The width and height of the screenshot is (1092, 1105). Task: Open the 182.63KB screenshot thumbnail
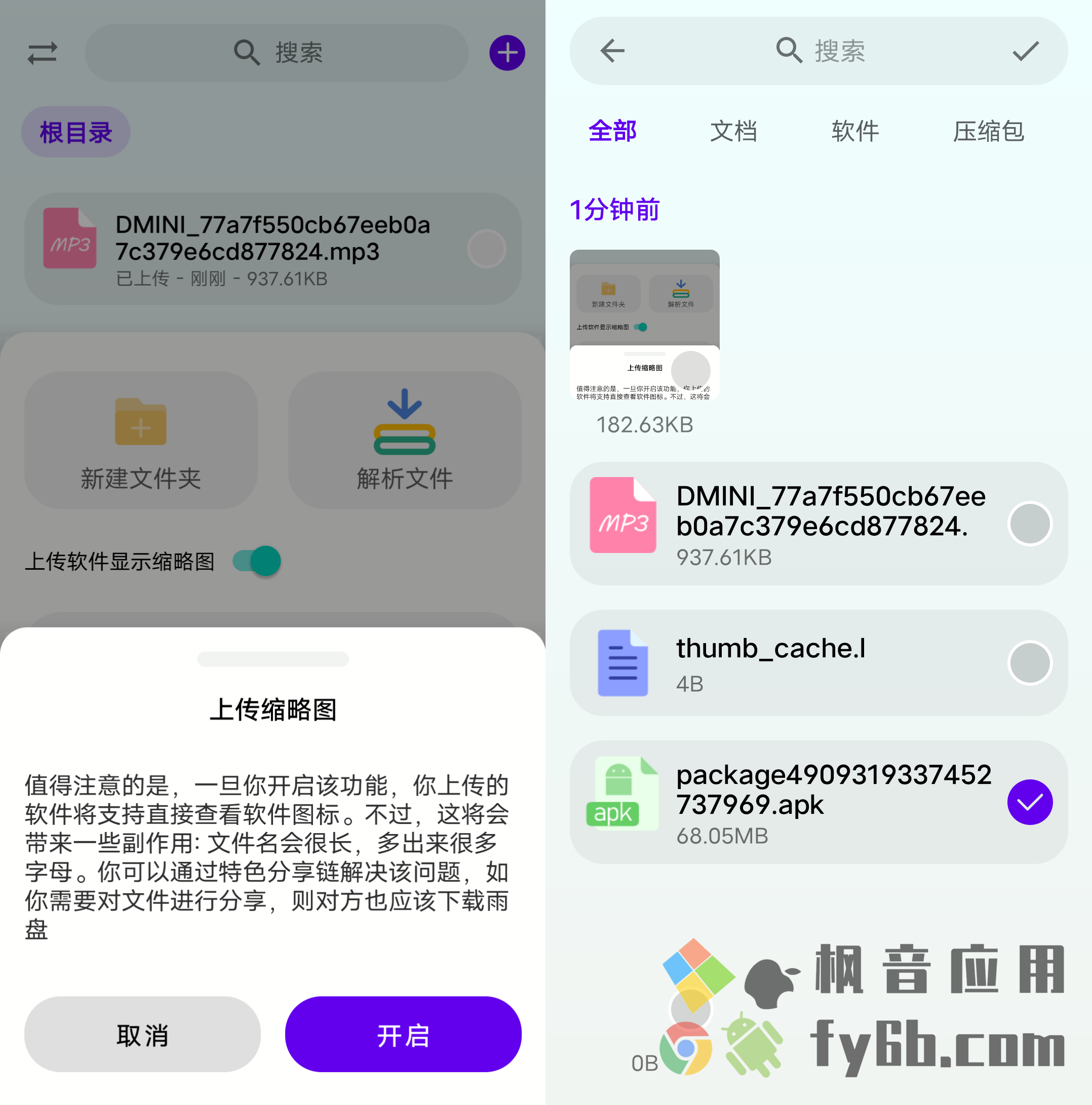644,324
